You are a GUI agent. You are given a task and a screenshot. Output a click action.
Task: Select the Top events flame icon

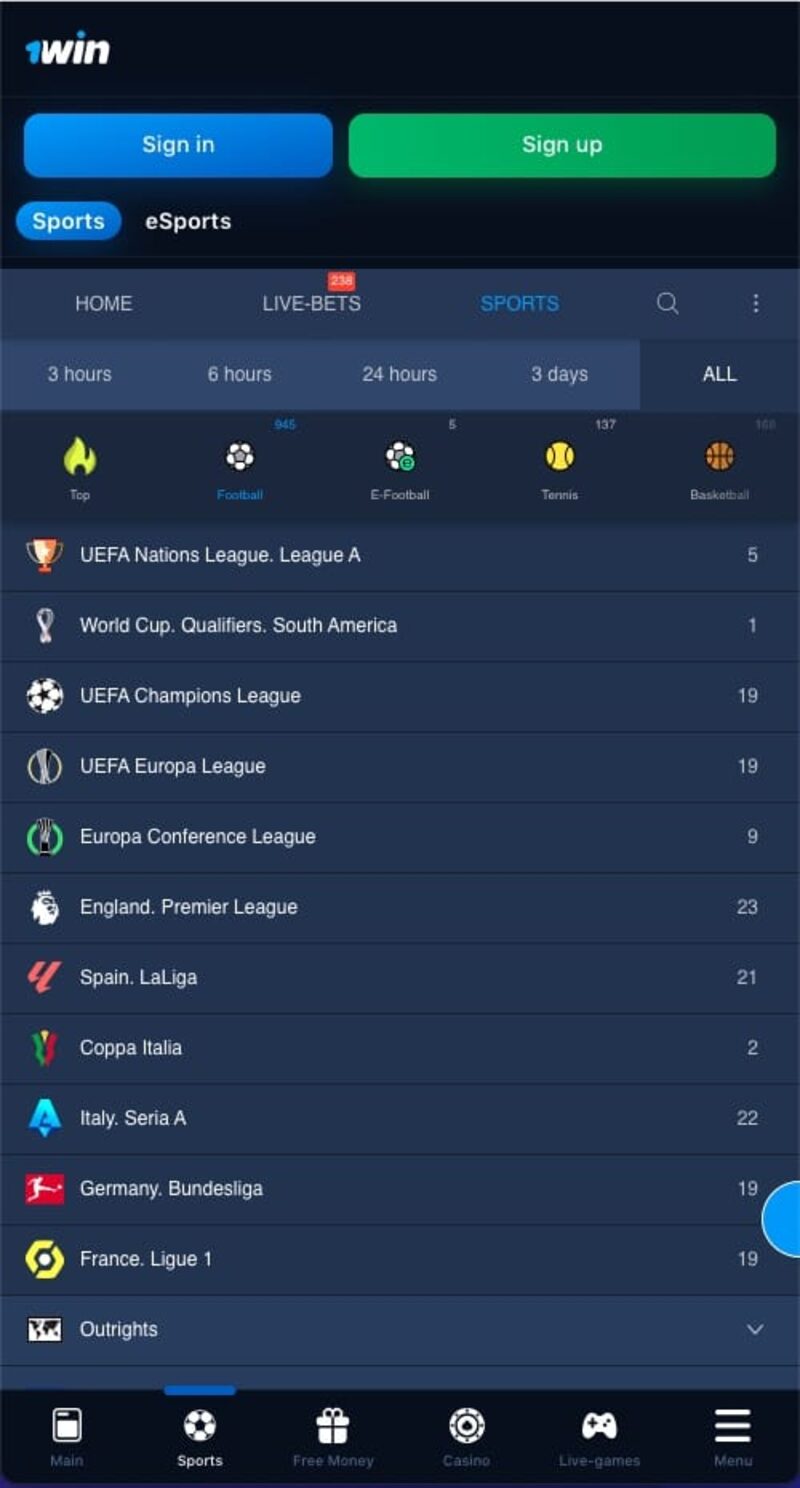[x=80, y=460]
